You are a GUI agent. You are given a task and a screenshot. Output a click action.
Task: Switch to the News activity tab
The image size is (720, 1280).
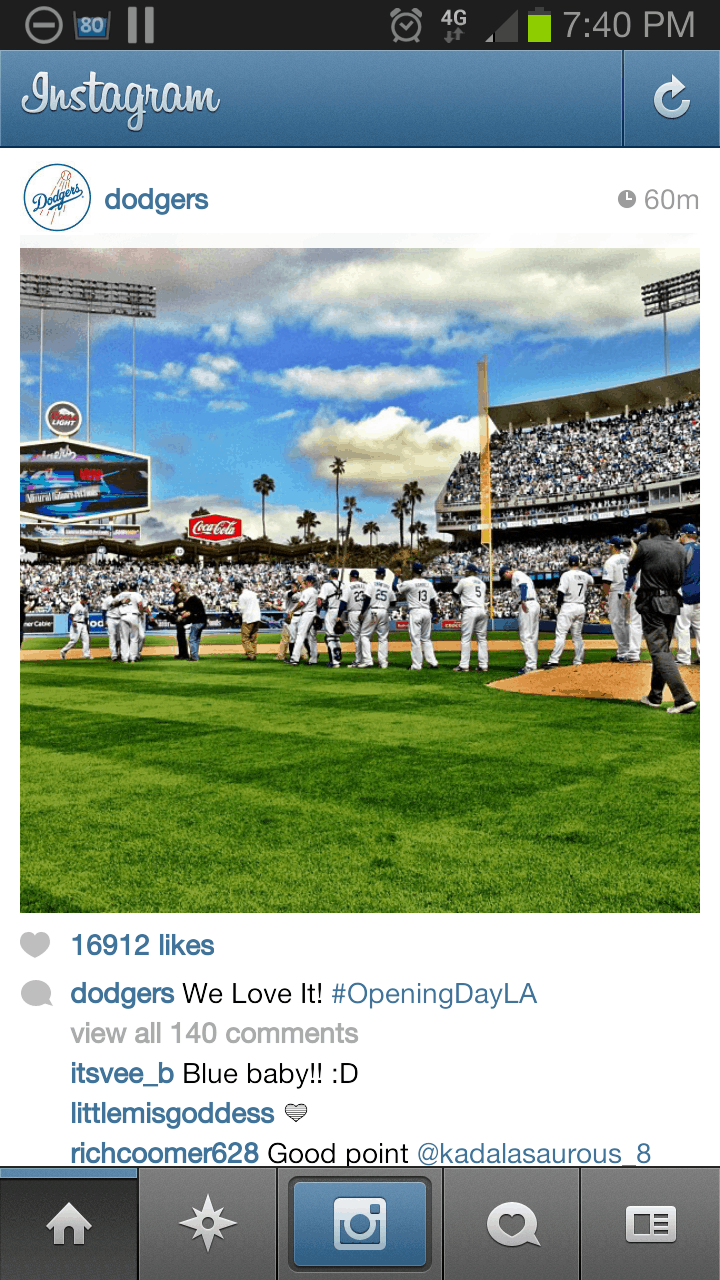click(512, 1224)
